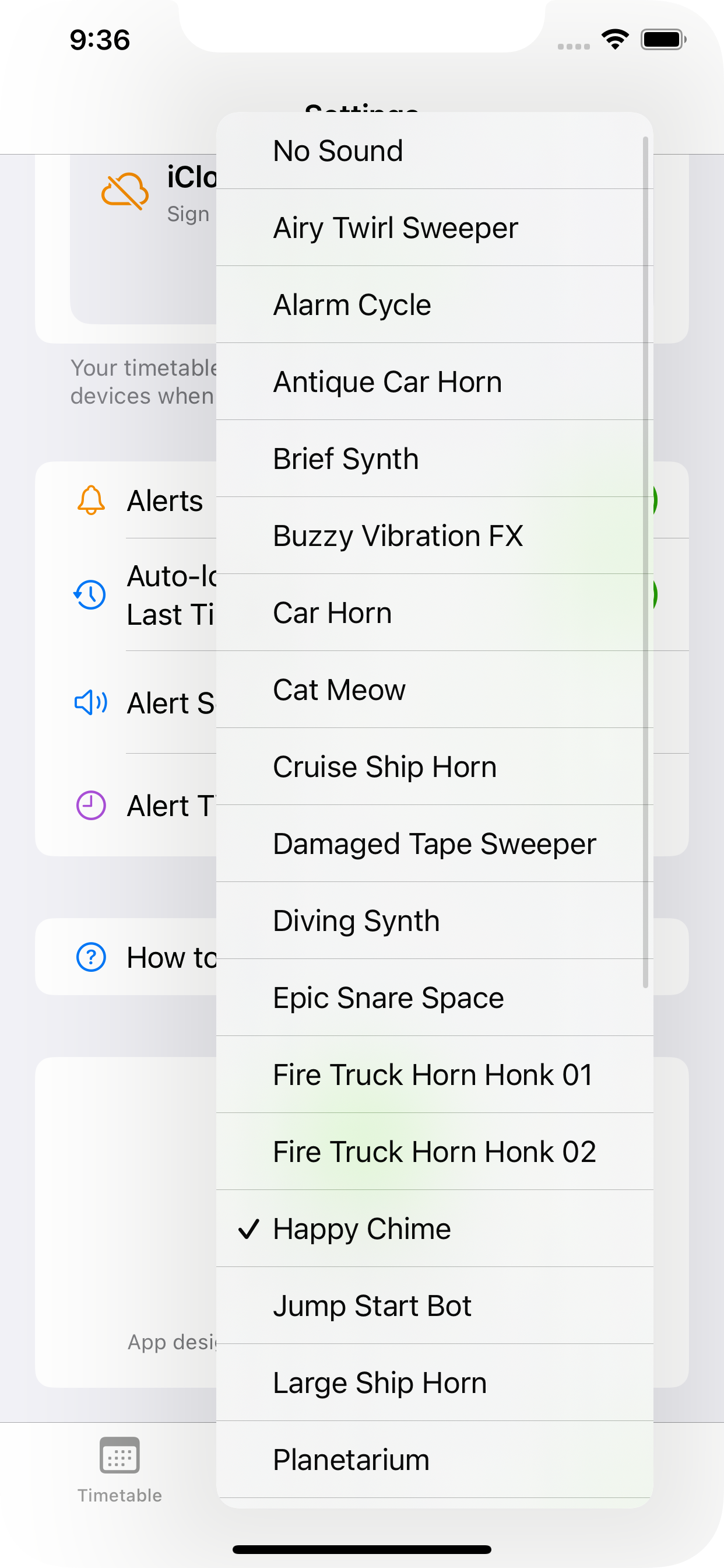Pick the Planetarium sound

[x=434, y=1459]
